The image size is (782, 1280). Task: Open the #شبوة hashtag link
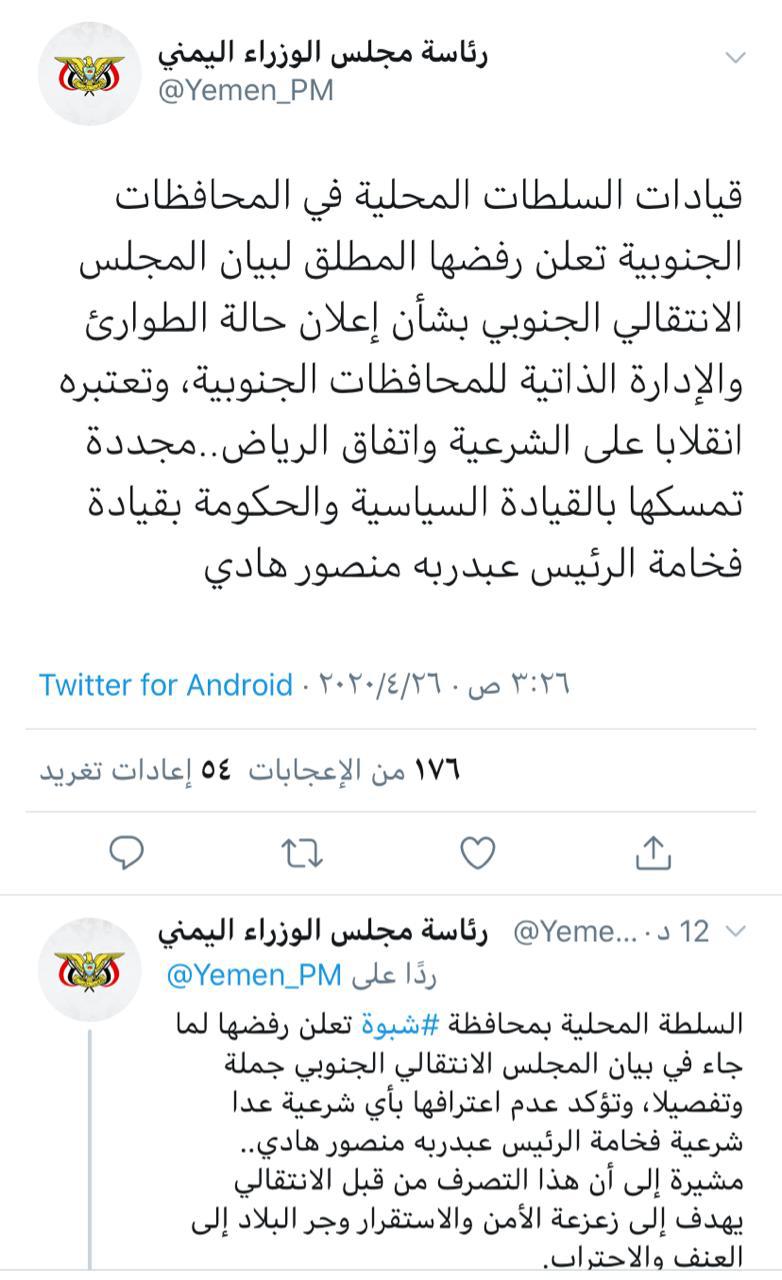400,1024
